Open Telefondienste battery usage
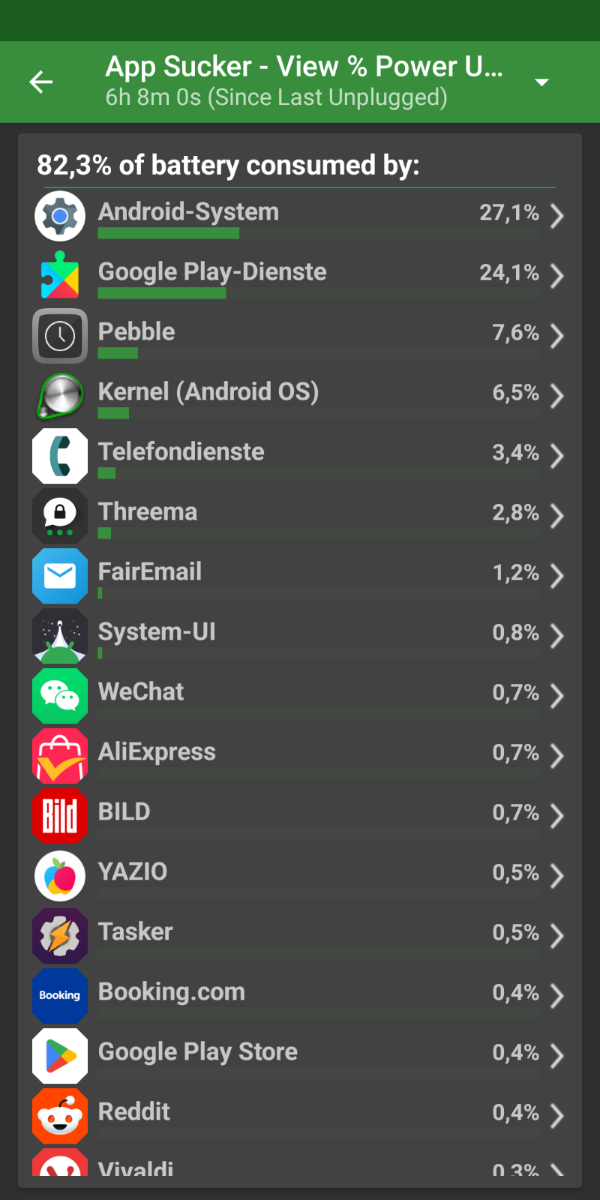600x1200 pixels. (300, 456)
